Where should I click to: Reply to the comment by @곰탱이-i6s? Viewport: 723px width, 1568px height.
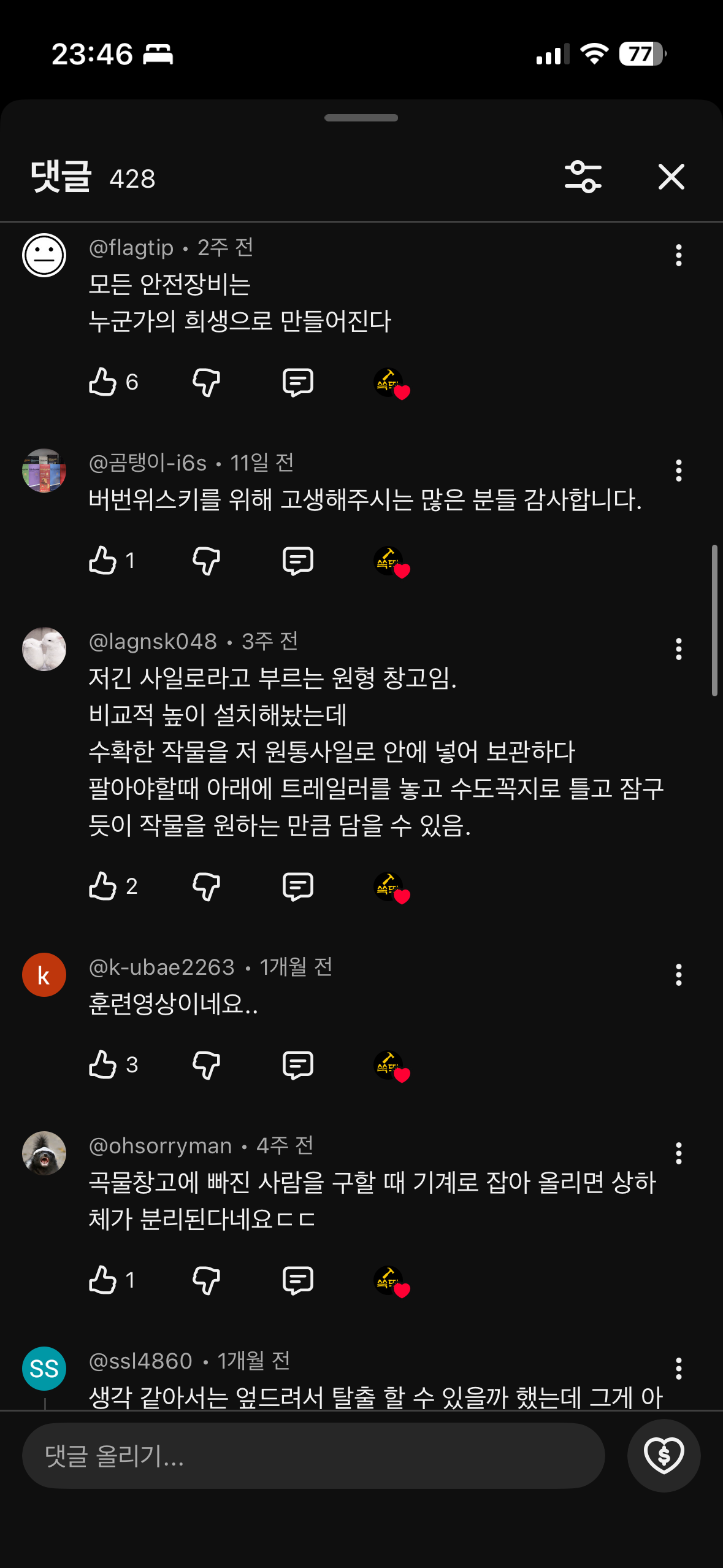pos(298,560)
